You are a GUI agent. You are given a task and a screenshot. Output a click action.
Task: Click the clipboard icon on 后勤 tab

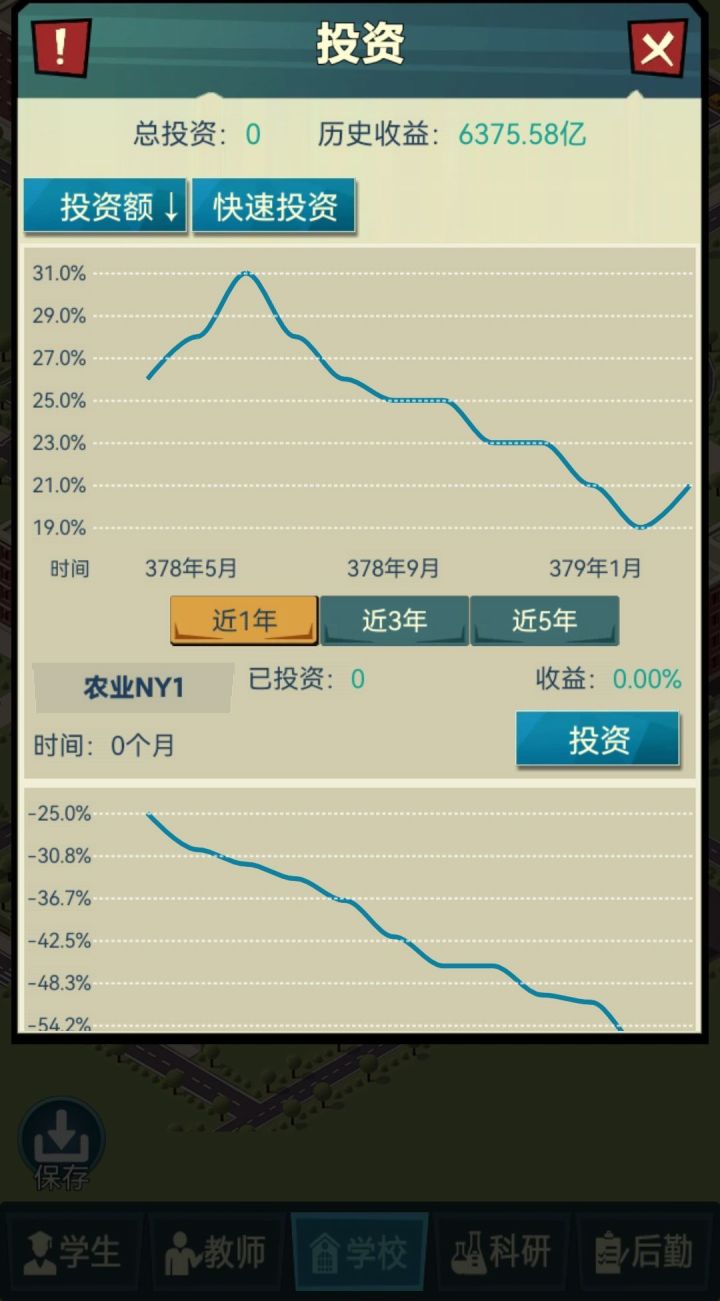[608, 1250]
